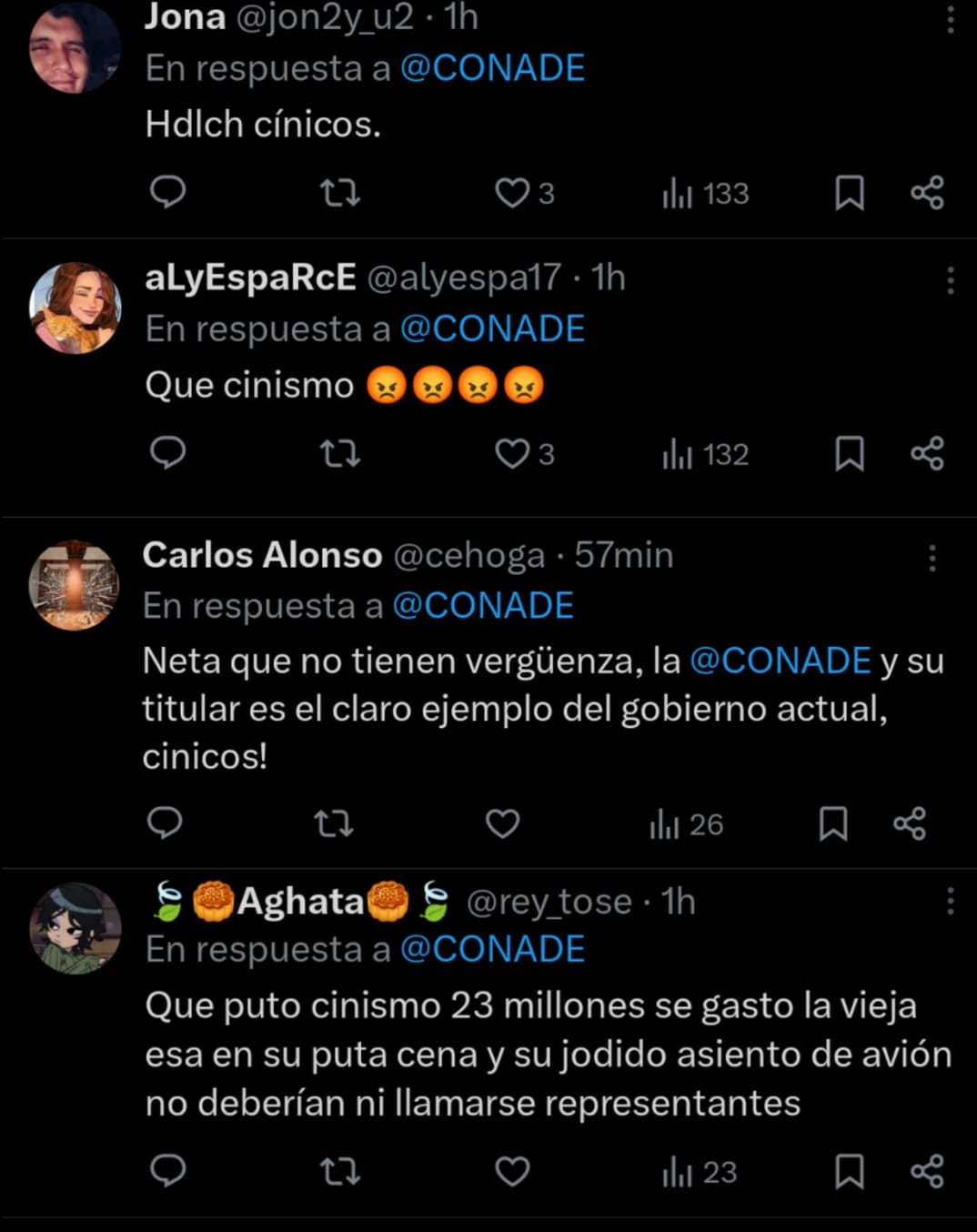Share Jona's tweet
977x1232 pixels.
click(x=927, y=192)
